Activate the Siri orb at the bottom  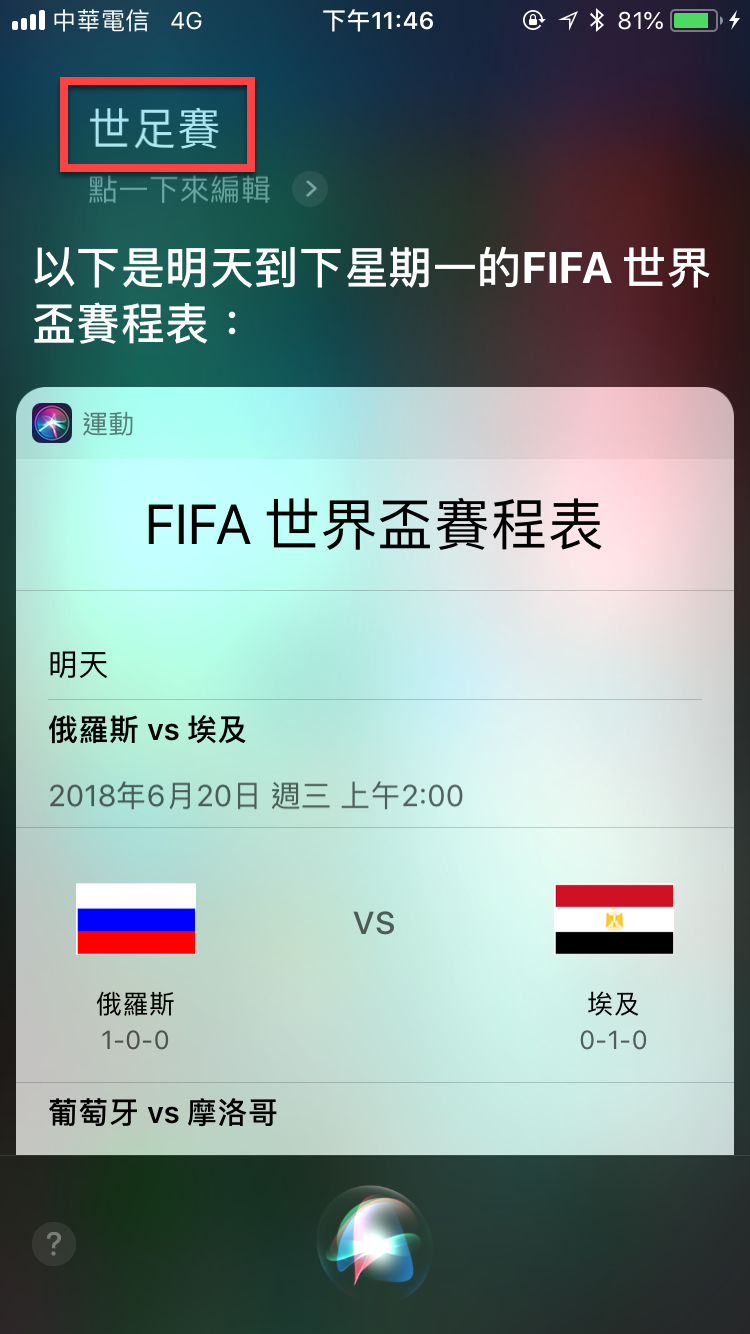(374, 1243)
